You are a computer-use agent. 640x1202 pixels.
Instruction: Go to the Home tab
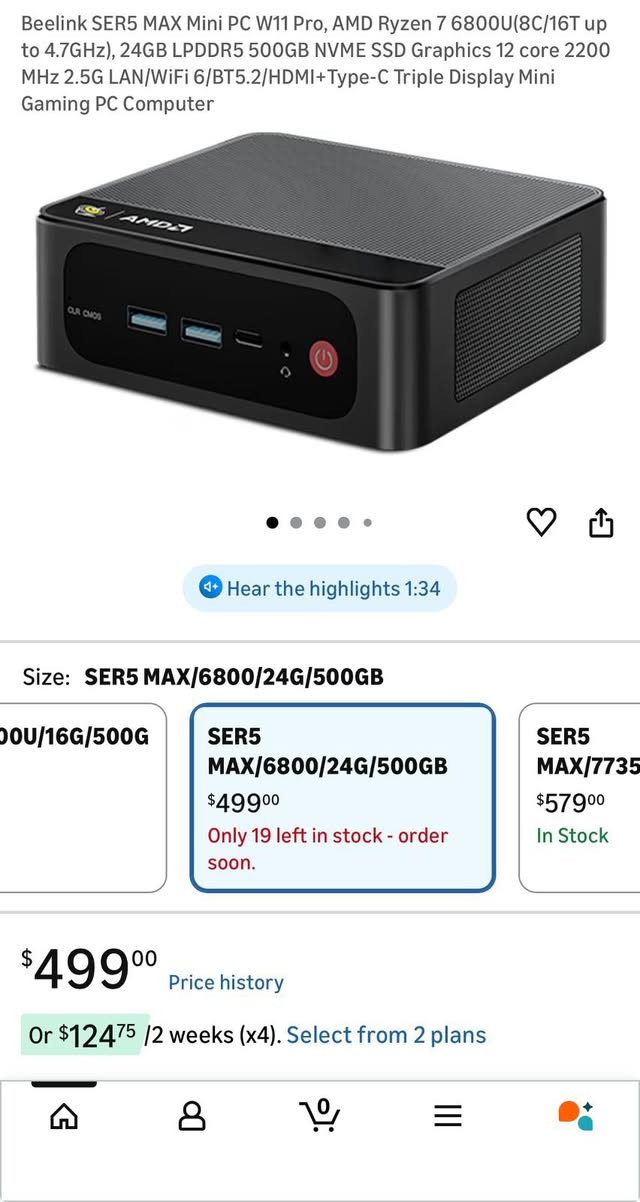click(x=64, y=1115)
